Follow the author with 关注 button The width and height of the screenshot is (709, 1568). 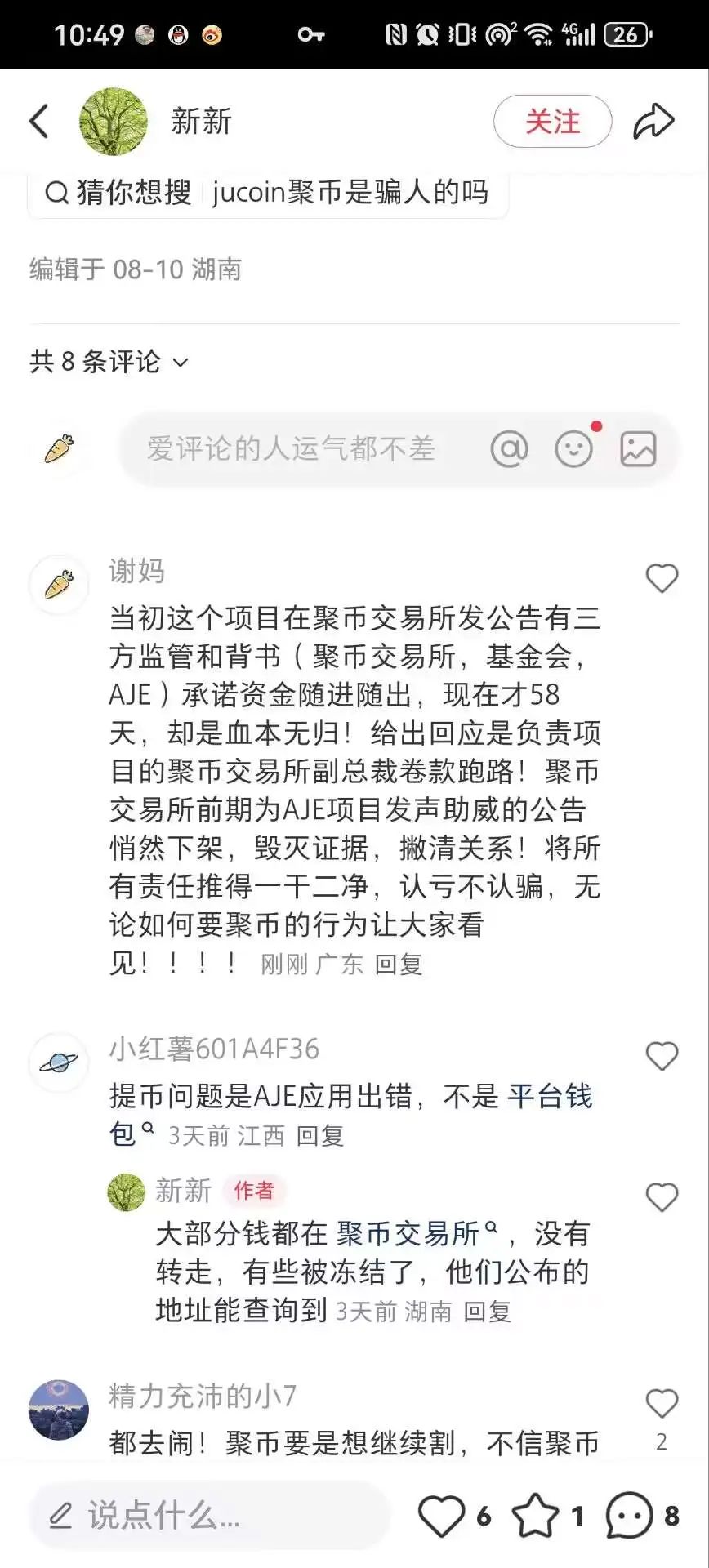coord(552,122)
